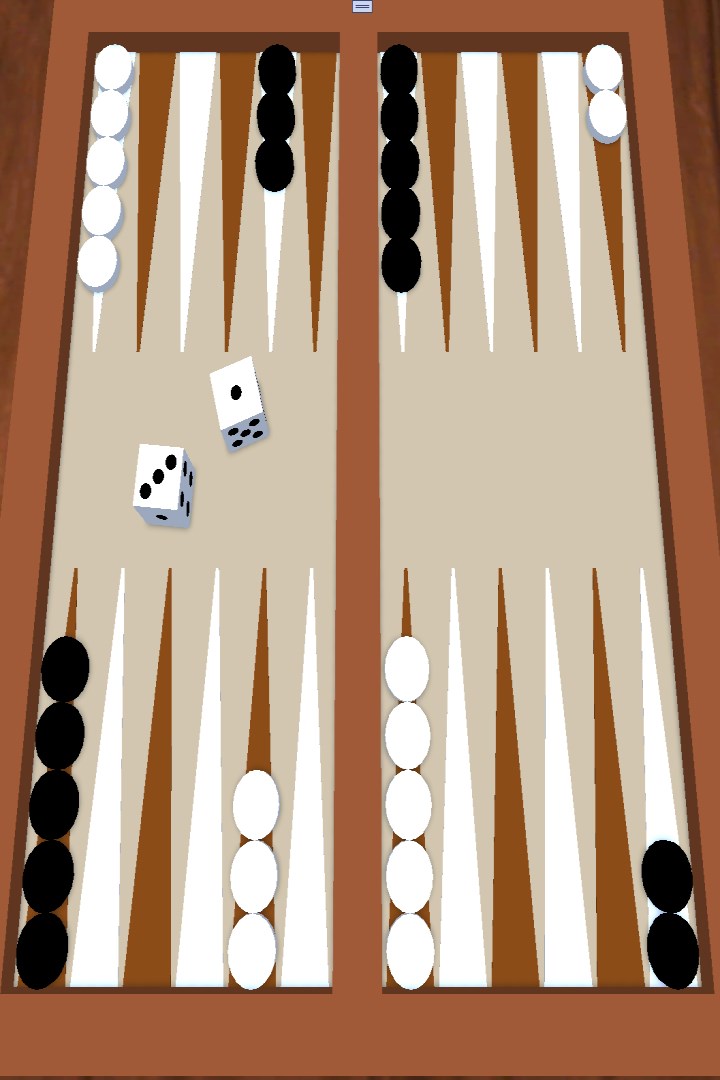Select the stack of three black checkers at top

tap(276, 118)
